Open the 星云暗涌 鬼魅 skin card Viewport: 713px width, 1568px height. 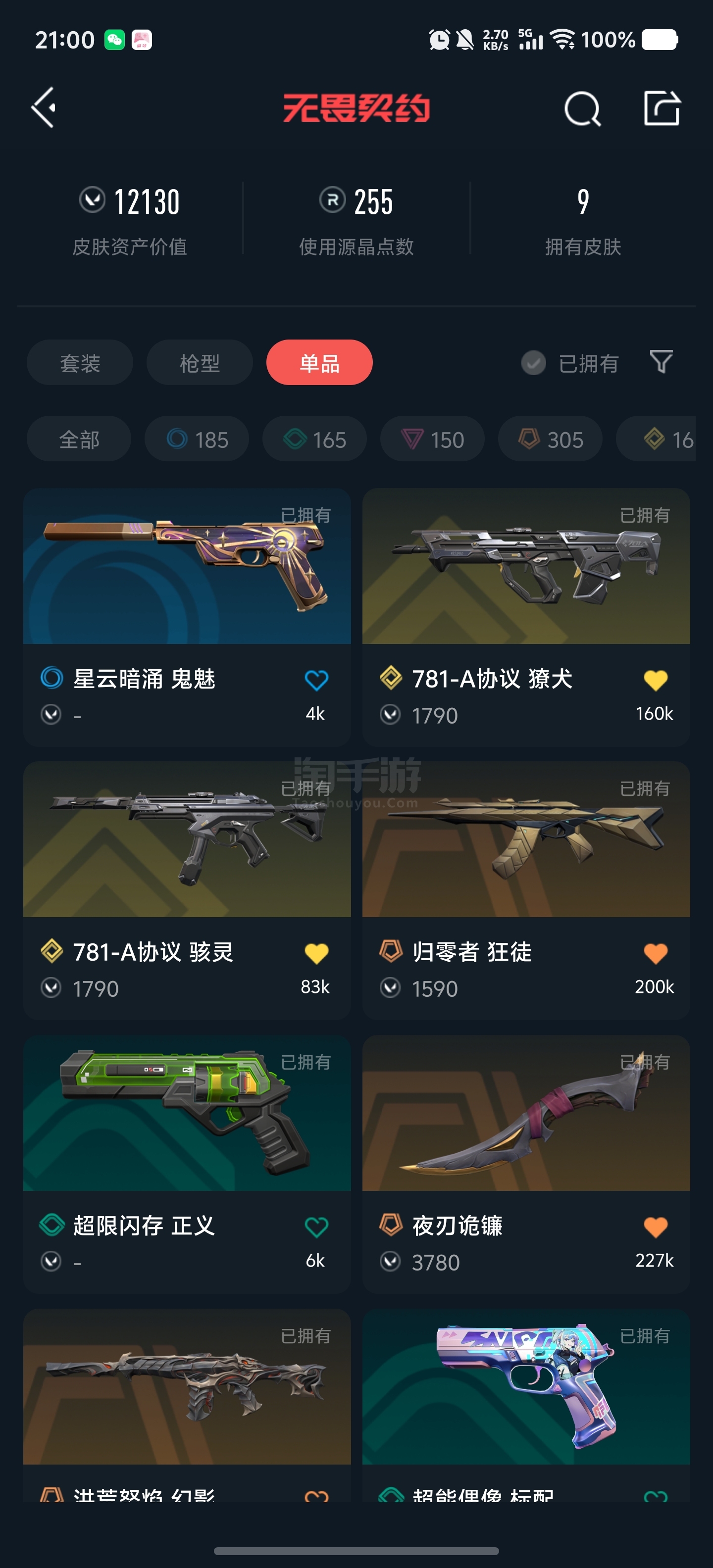click(187, 617)
